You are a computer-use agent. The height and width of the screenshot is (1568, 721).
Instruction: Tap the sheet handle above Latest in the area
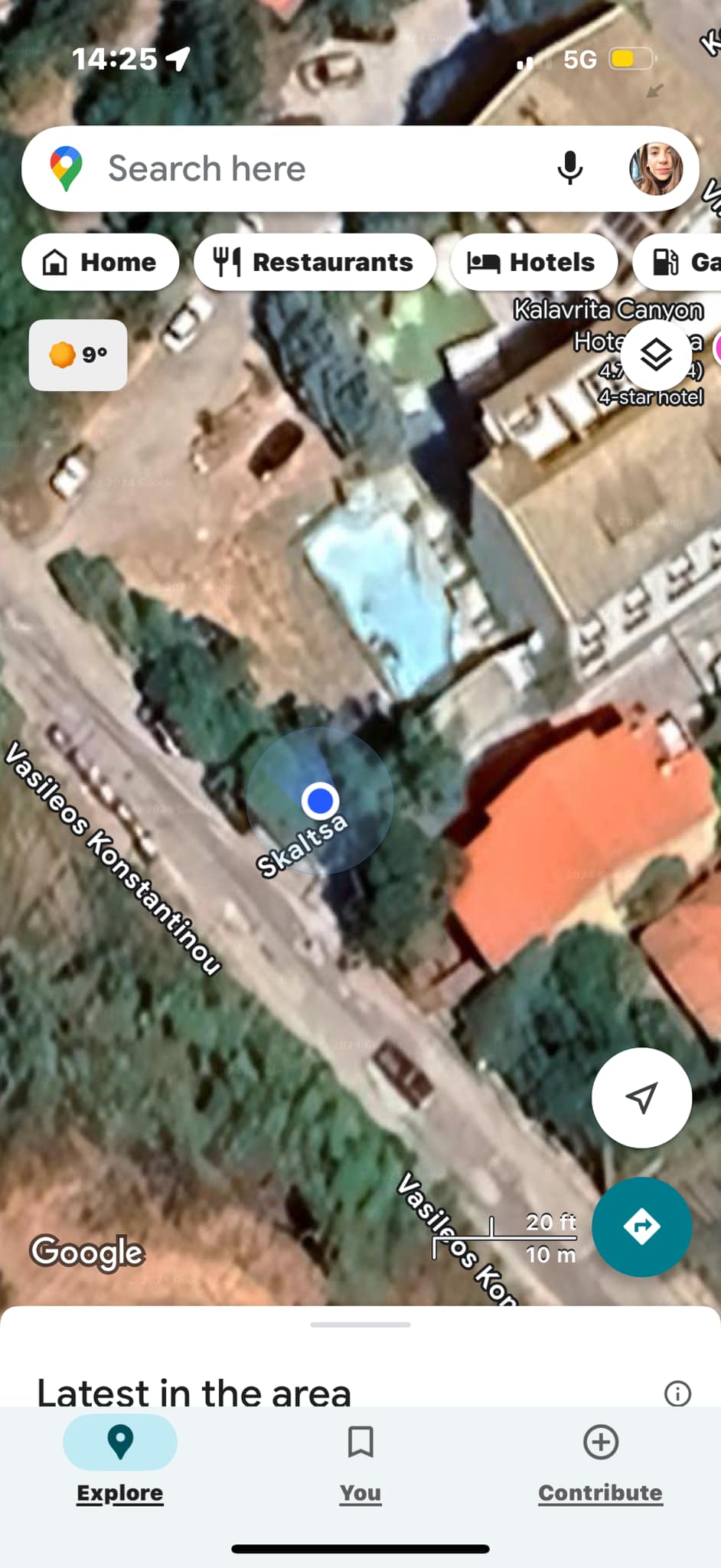[360, 1325]
